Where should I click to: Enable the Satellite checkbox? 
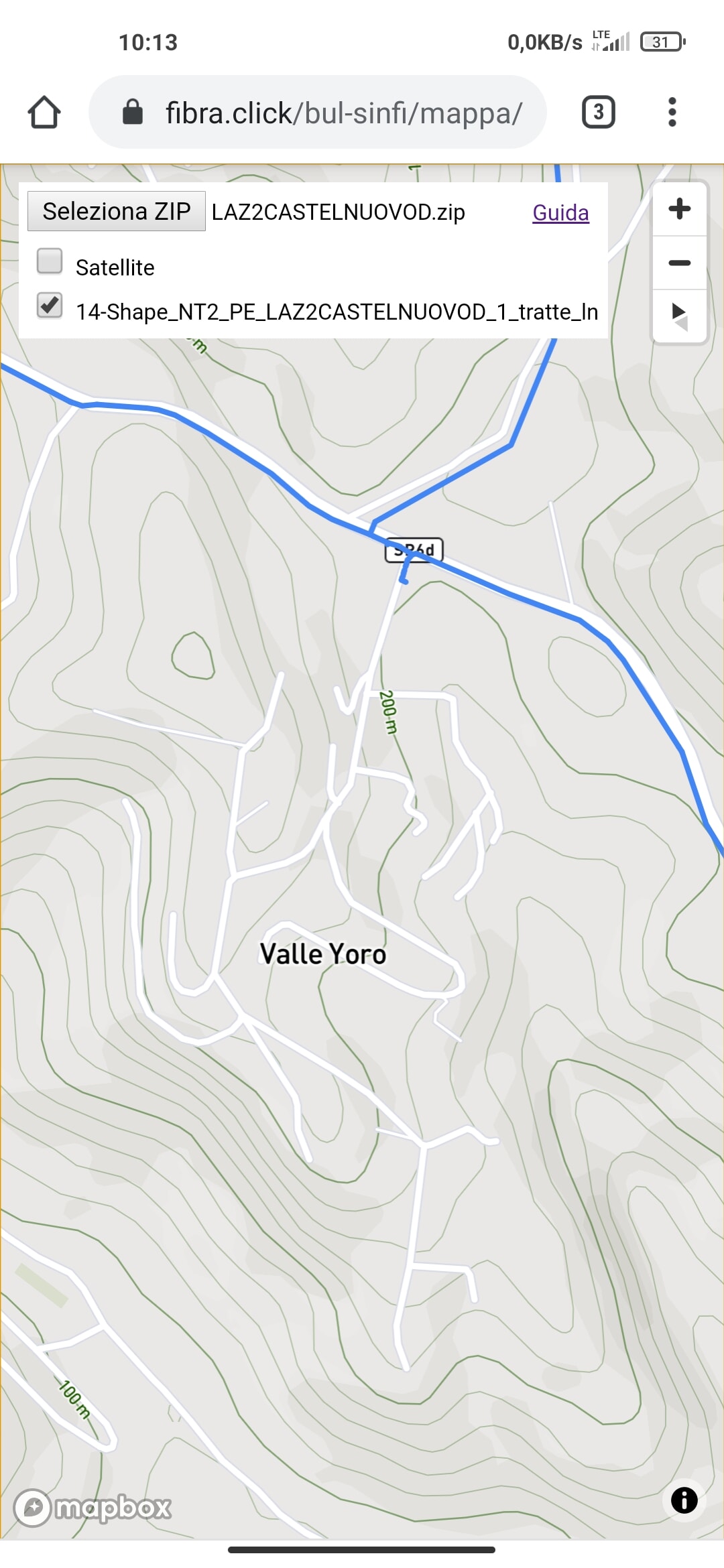point(50,261)
